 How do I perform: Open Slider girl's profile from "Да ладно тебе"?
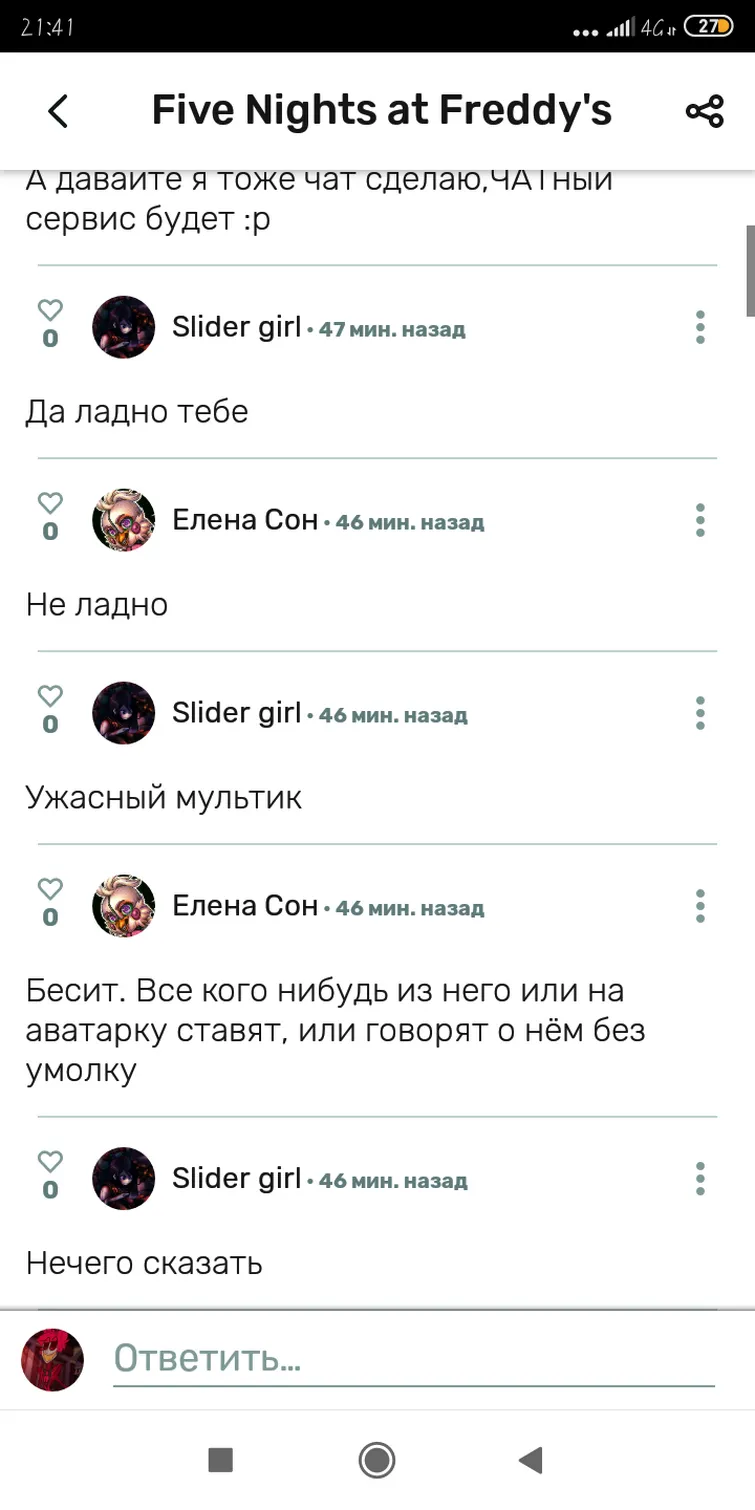click(124, 327)
